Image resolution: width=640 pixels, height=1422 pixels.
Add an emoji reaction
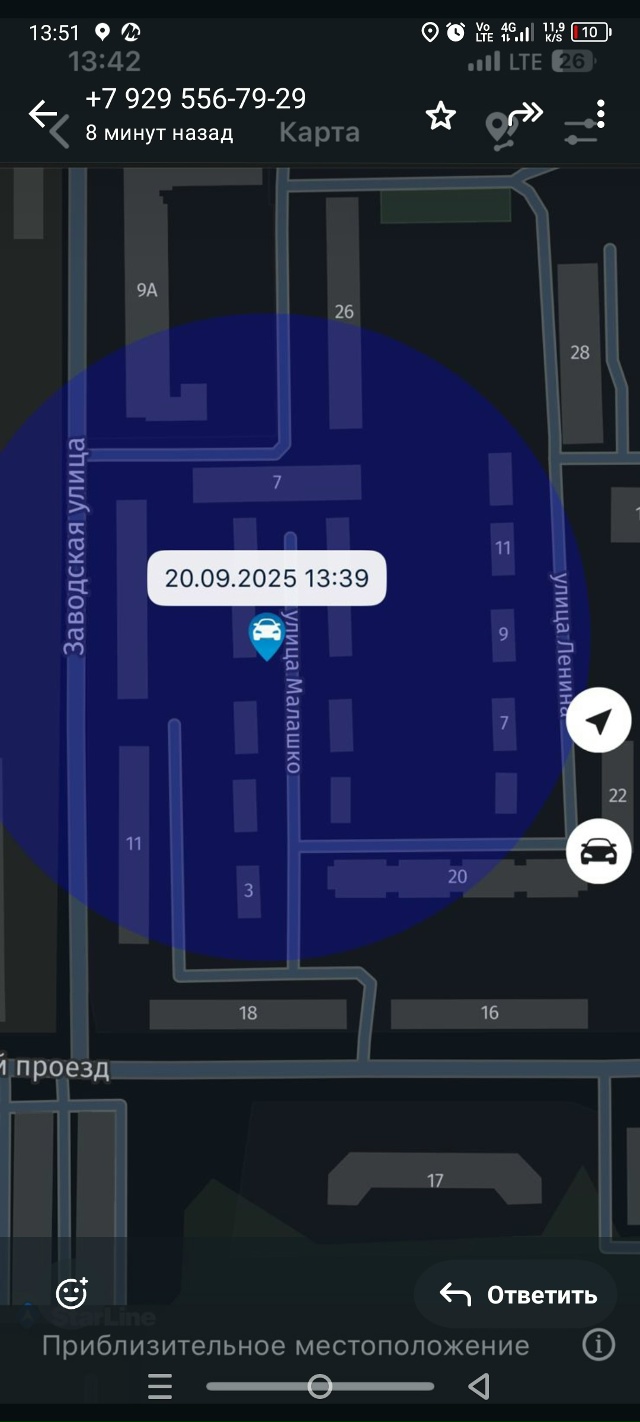click(x=72, y=1294)
